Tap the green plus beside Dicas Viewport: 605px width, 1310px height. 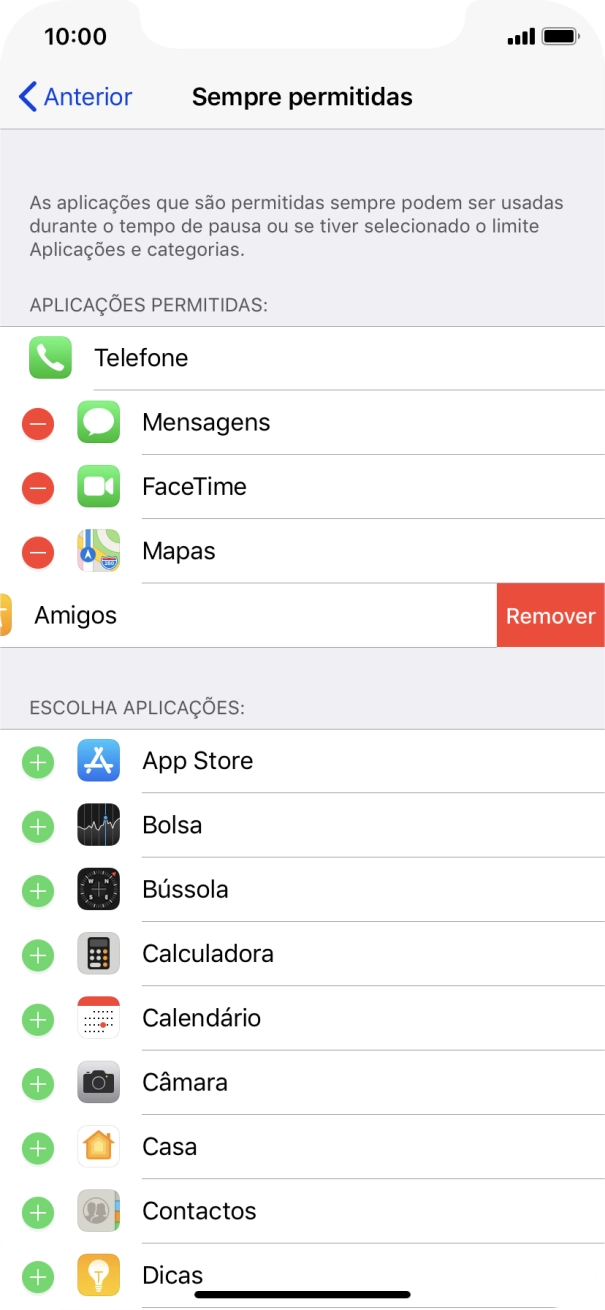click(38, 1276)
